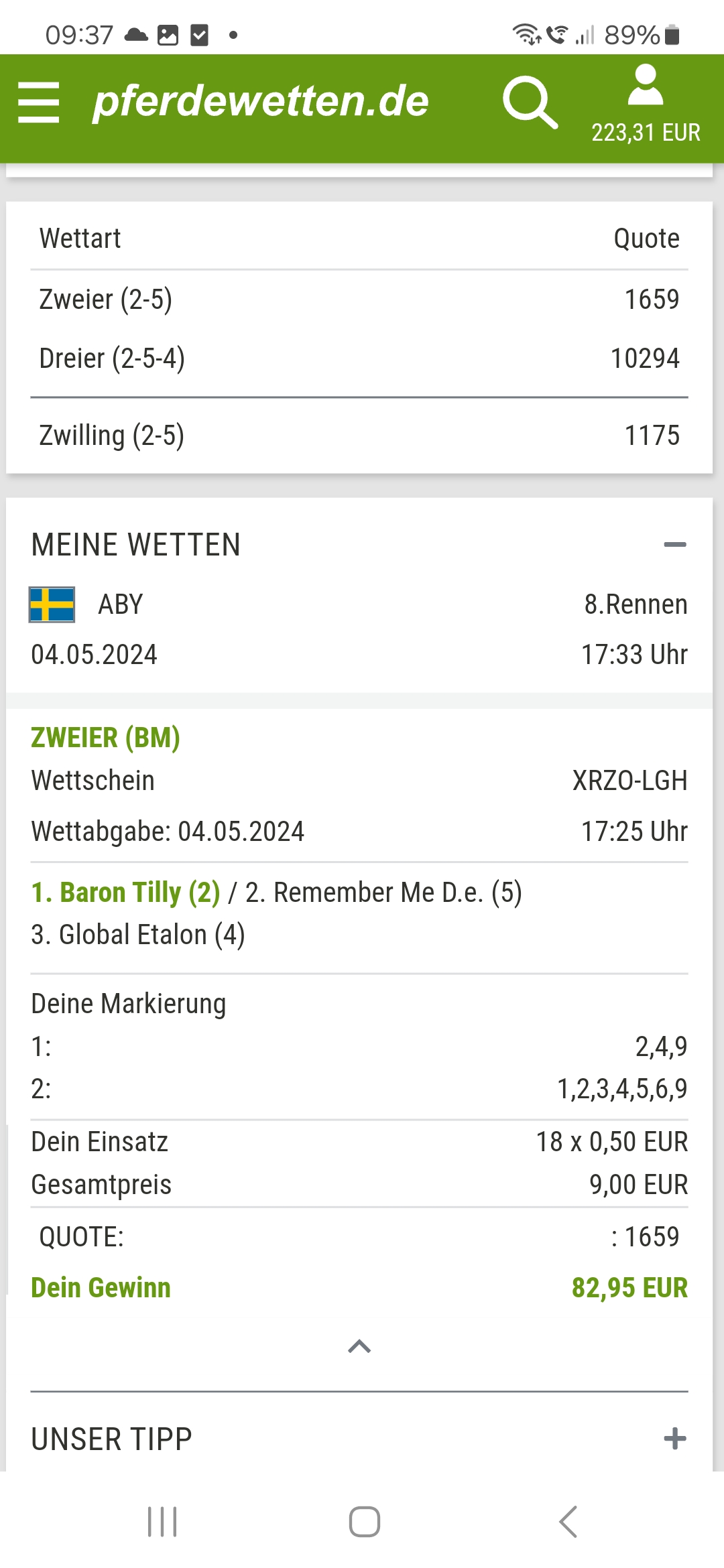Expand the Unser Tipp section
724x1568 pixels.
(x=675, y=1439)
